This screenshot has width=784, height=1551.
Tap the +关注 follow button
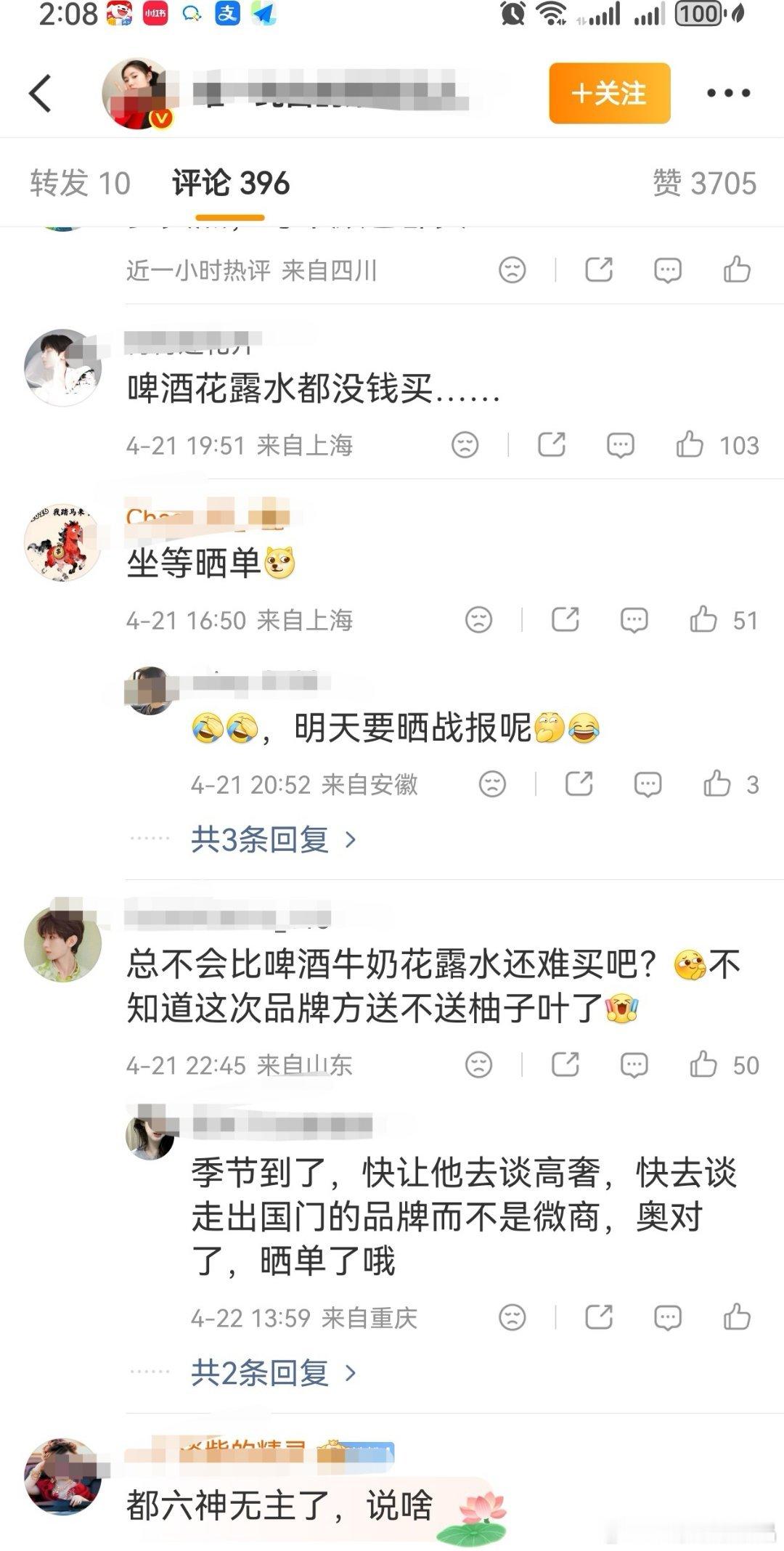click(609, 94)
